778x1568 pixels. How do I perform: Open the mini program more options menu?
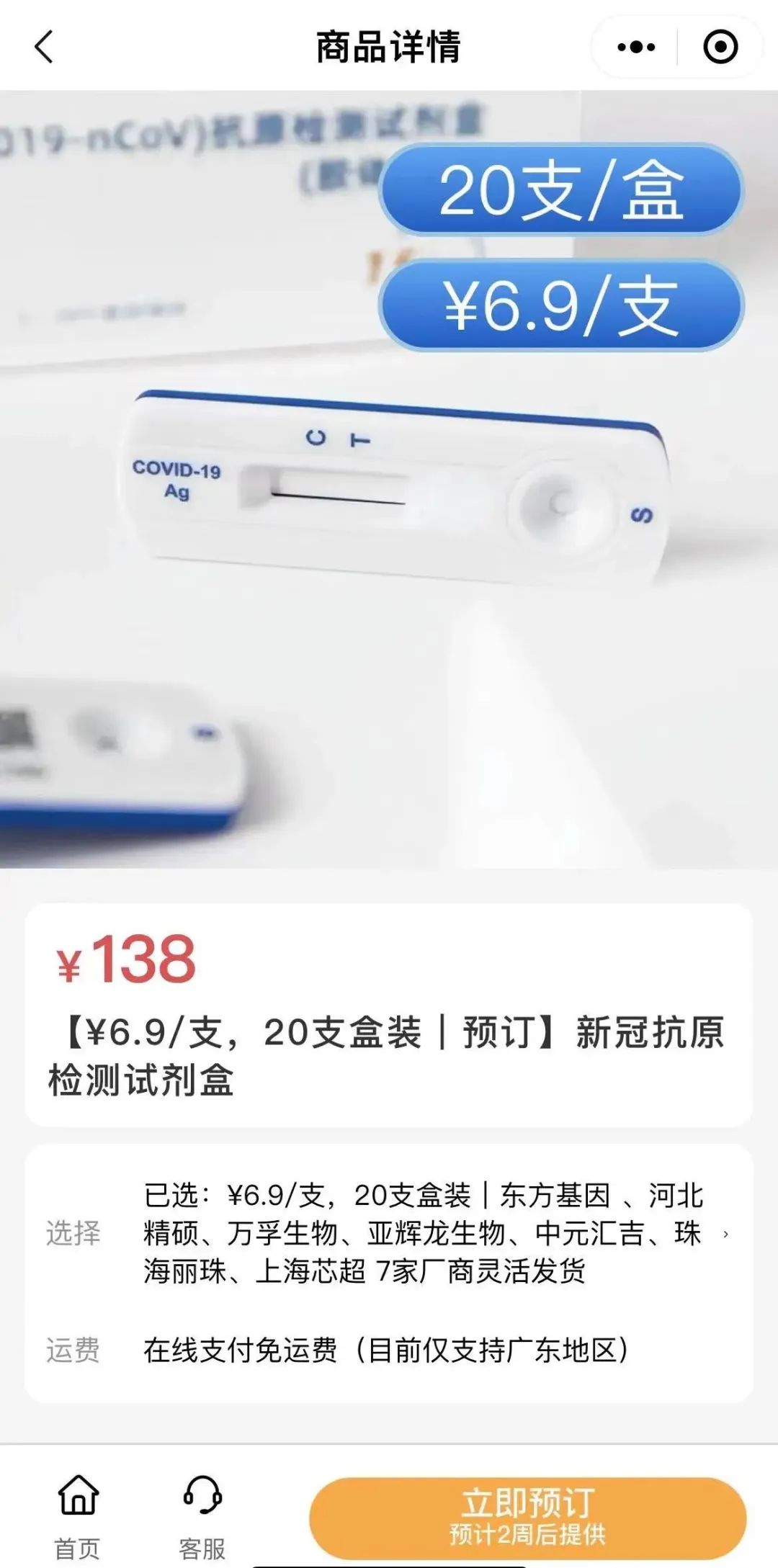click(636, 48)
